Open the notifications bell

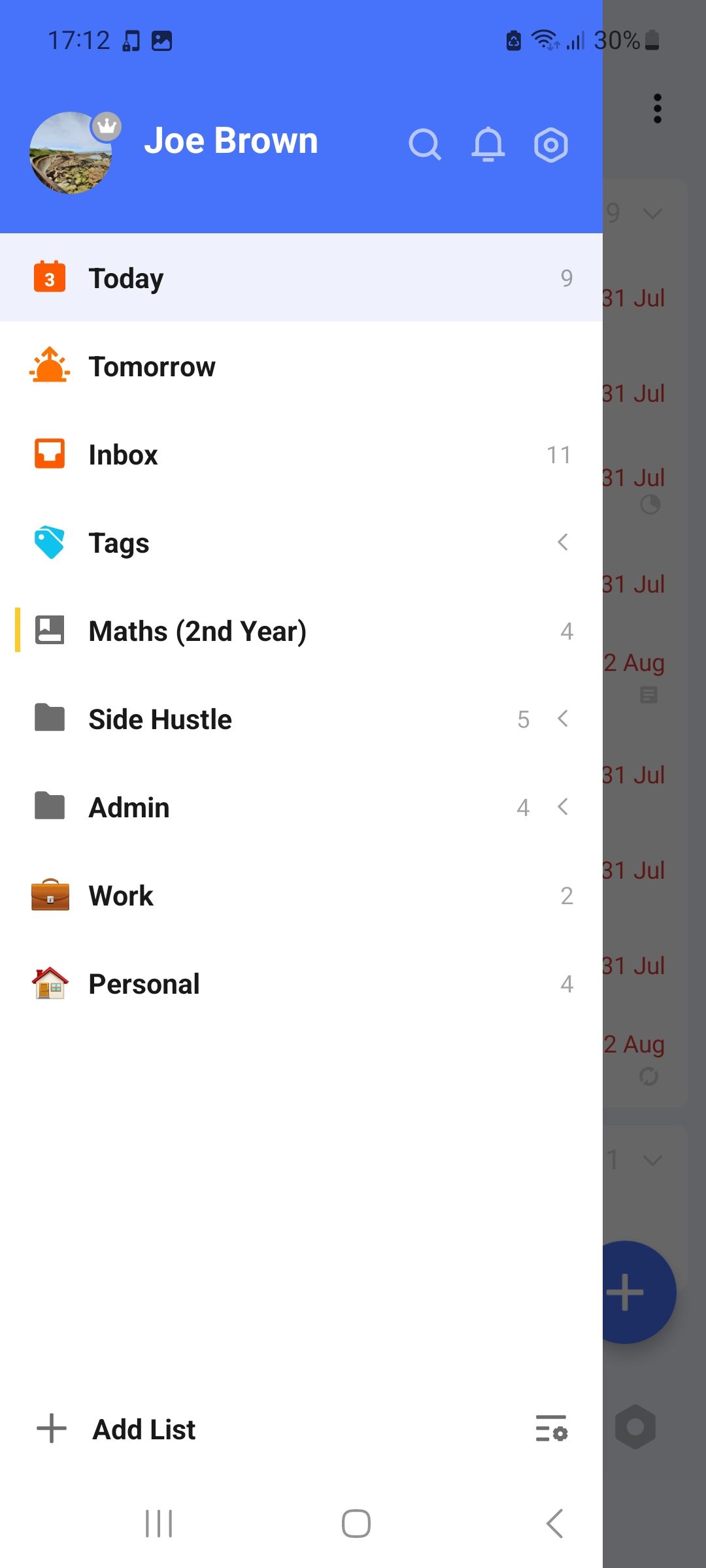point(488,144)
